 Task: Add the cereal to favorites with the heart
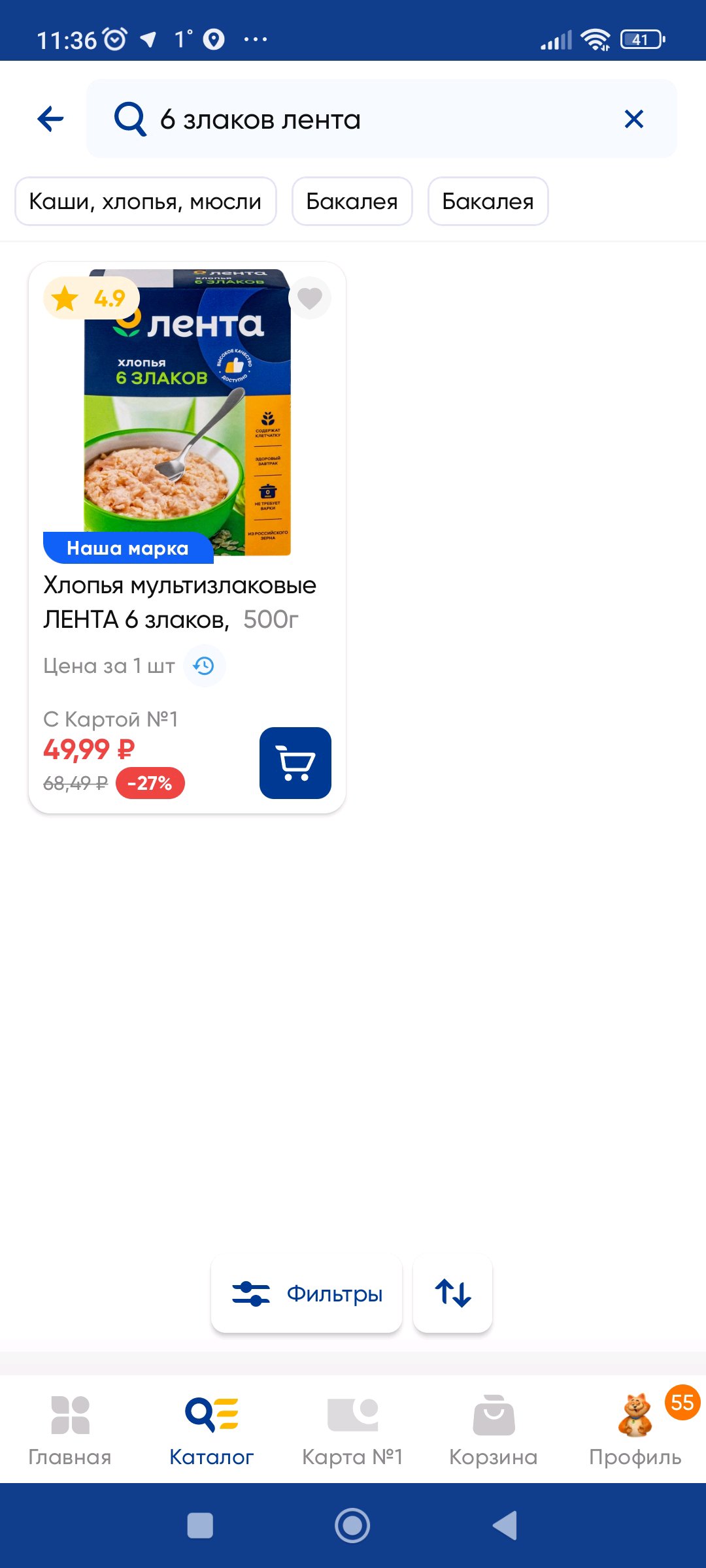point(310,298)
